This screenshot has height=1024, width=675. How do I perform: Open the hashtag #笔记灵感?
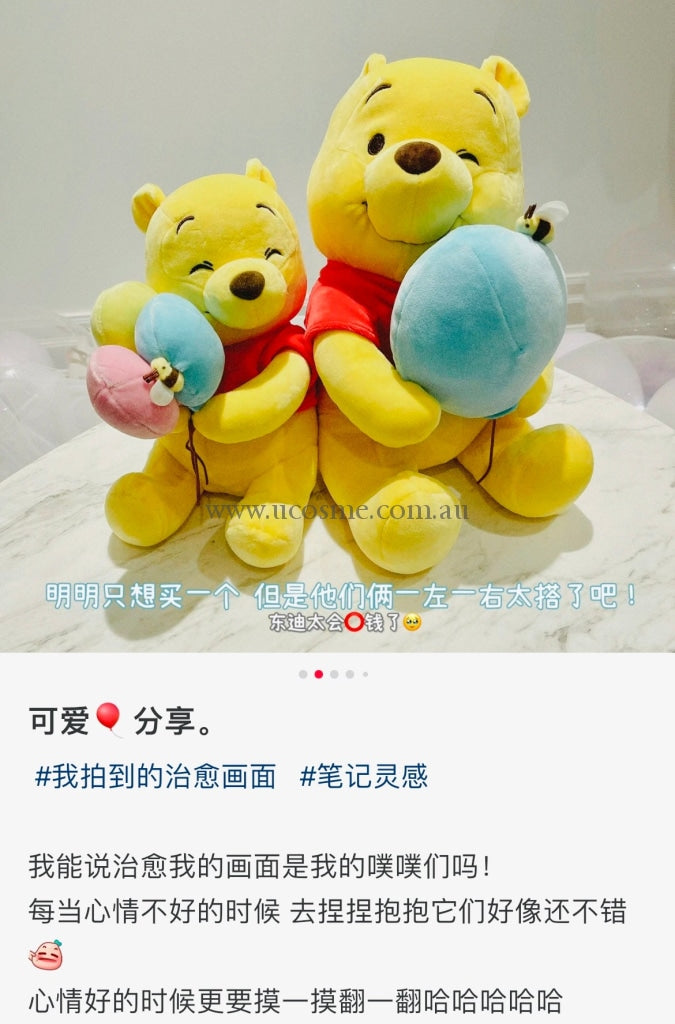(x=364, y=776)
